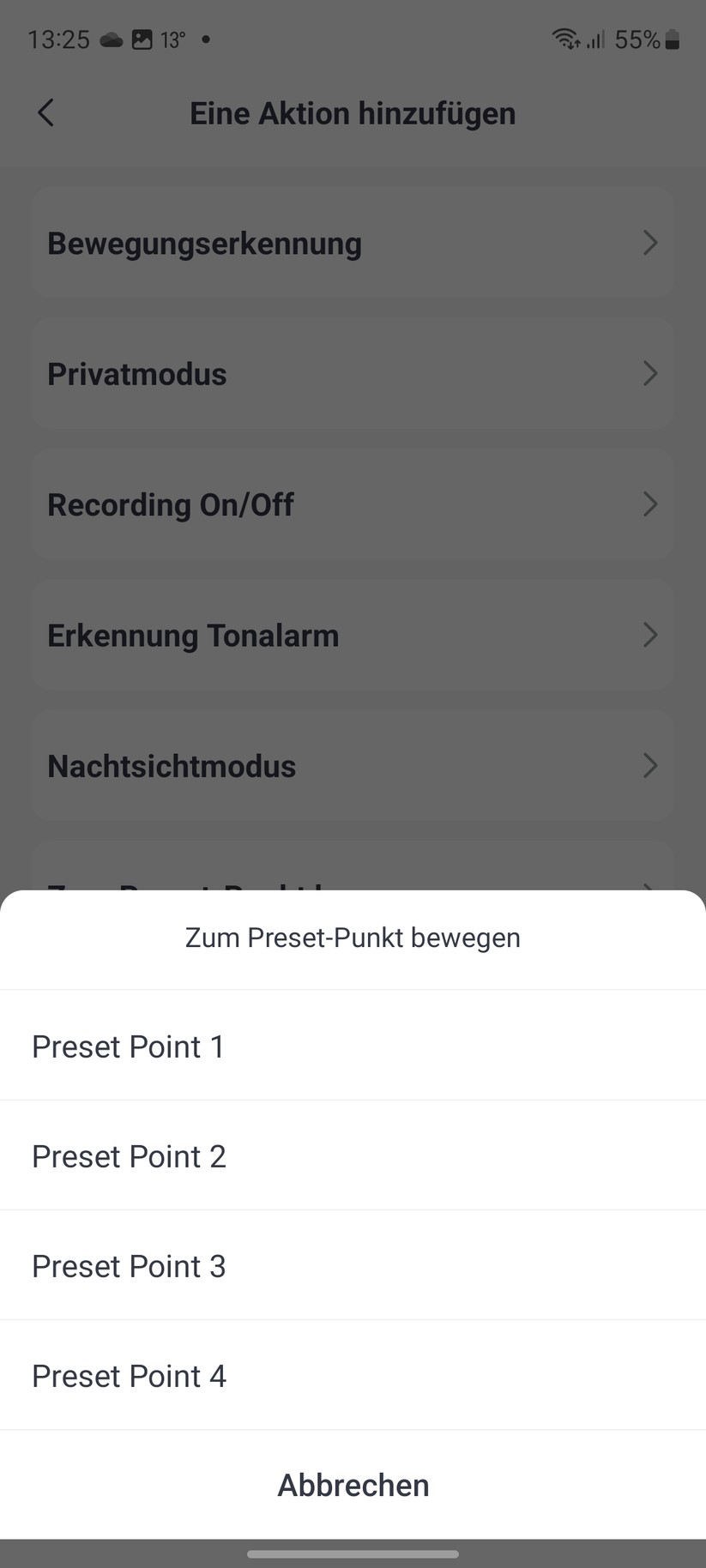Image resolution: width=706 pixels, height=1568 pixels.
Task: Open Bewegungserkennung using its right-facing chevron
Action: click(x=650, y=244)
